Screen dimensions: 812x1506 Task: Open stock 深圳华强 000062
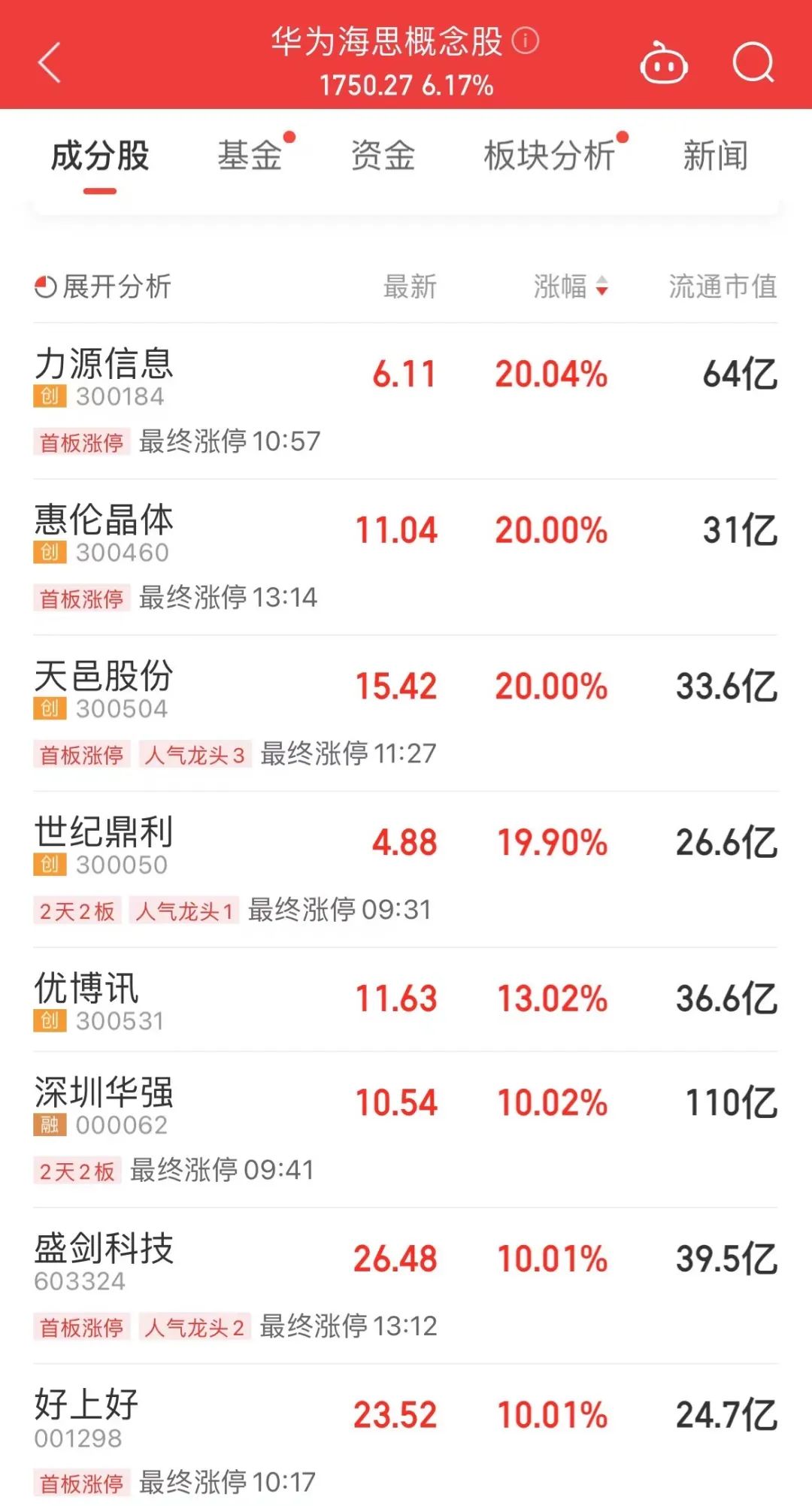pos(405,1130)
